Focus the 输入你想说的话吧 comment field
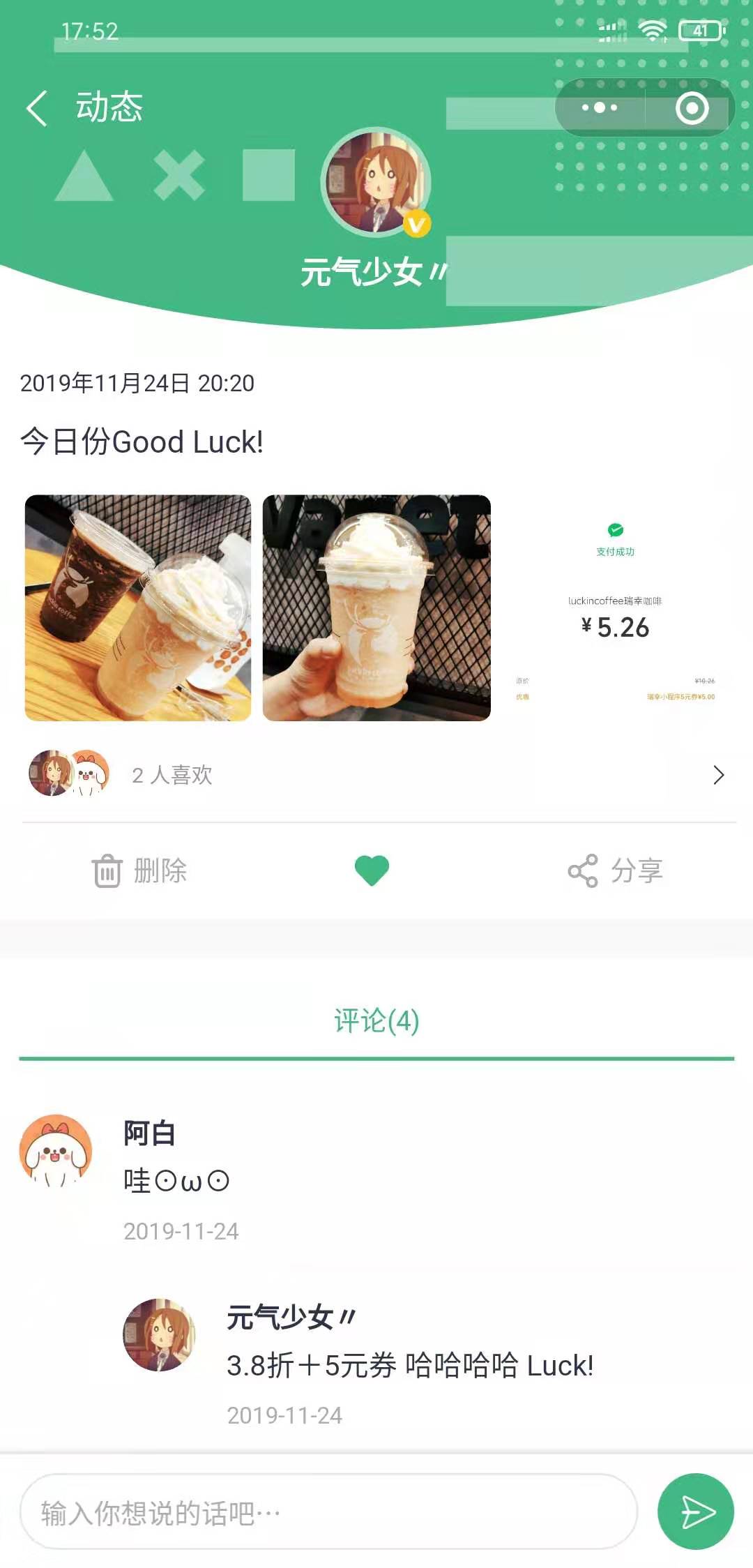 (328, 1512)
